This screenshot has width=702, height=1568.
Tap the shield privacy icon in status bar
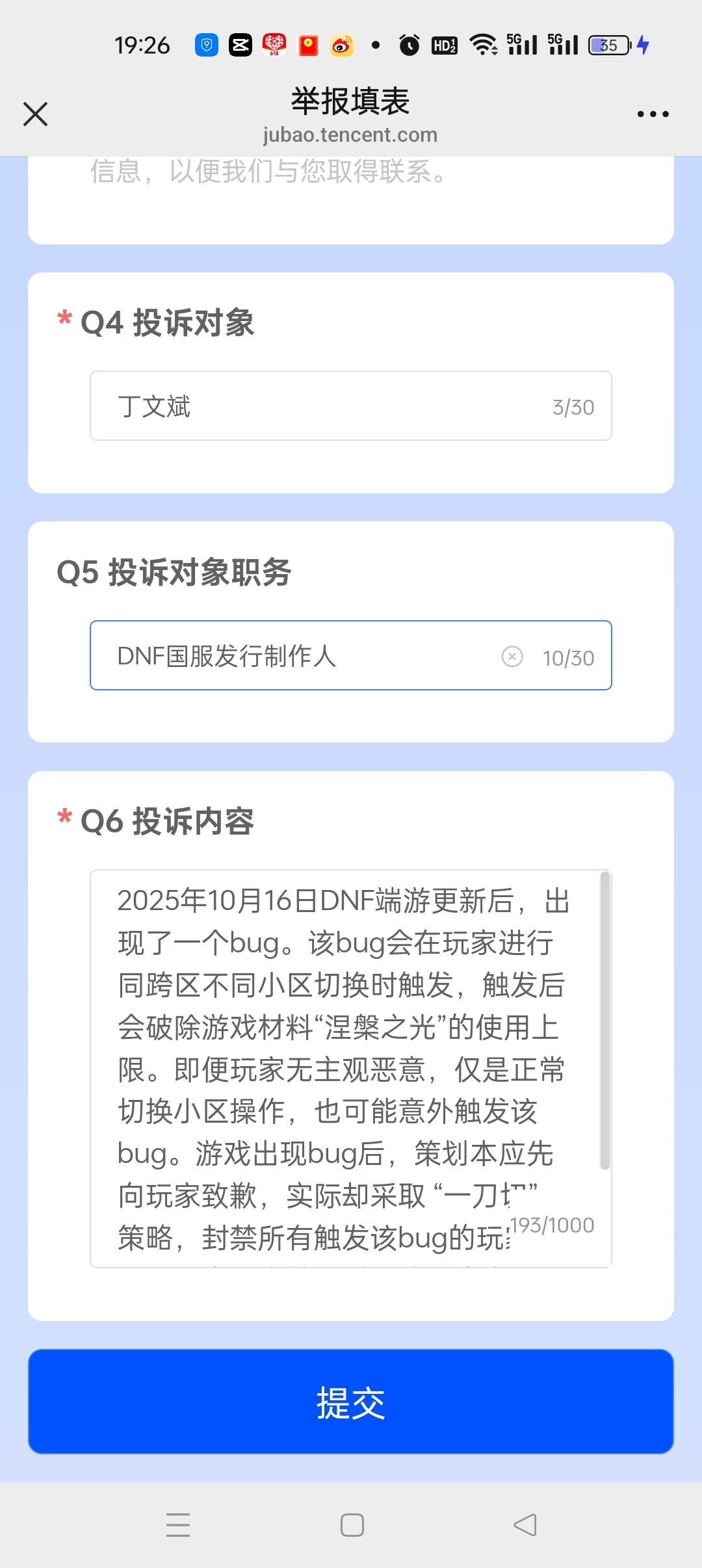pos(206,44)
